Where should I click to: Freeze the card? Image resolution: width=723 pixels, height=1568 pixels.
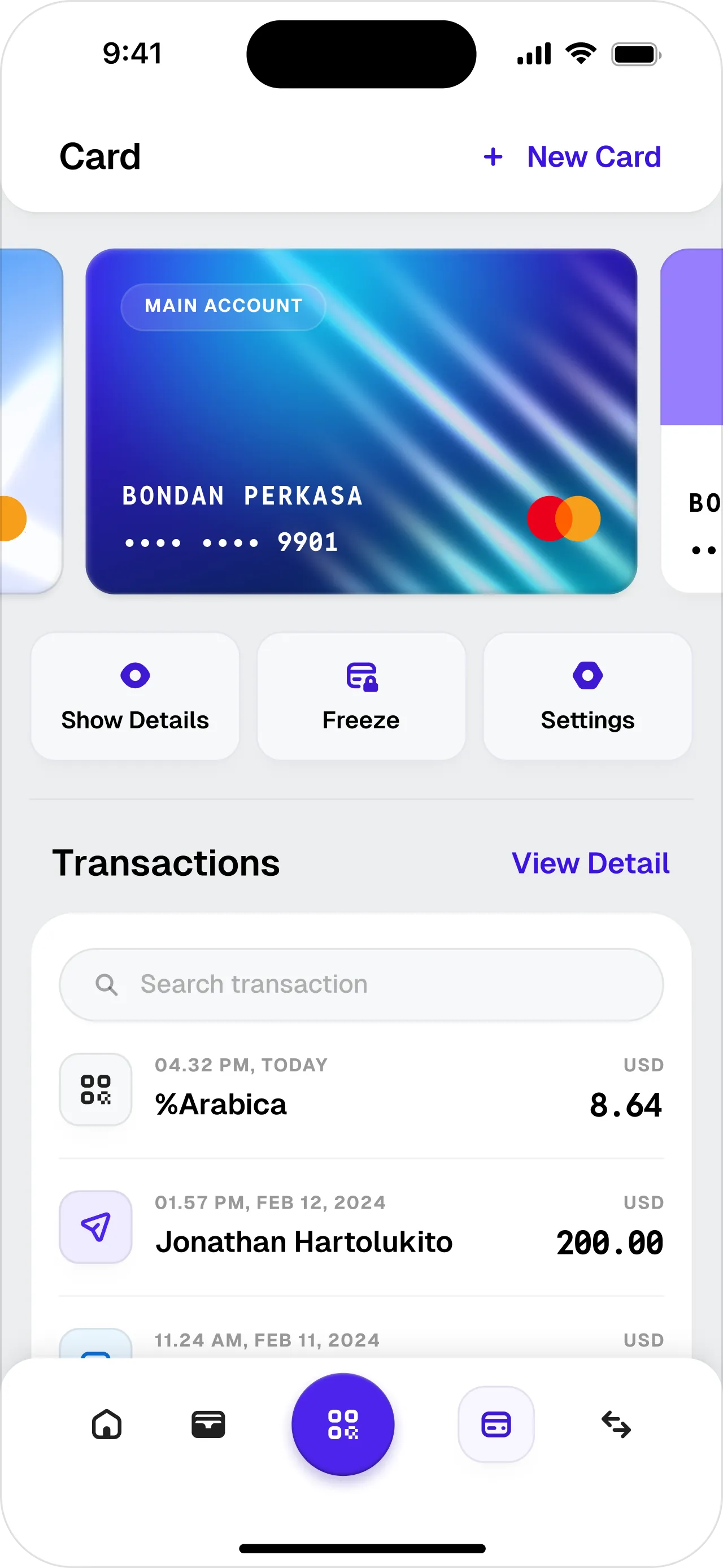[361, 696]
